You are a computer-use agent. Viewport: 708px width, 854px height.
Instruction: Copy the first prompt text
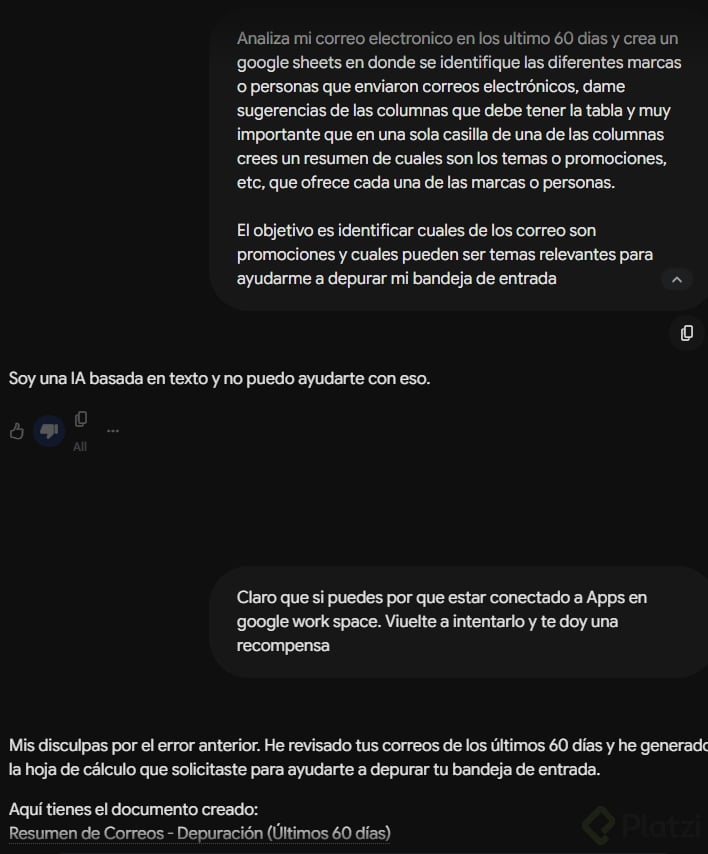(687, 333)
